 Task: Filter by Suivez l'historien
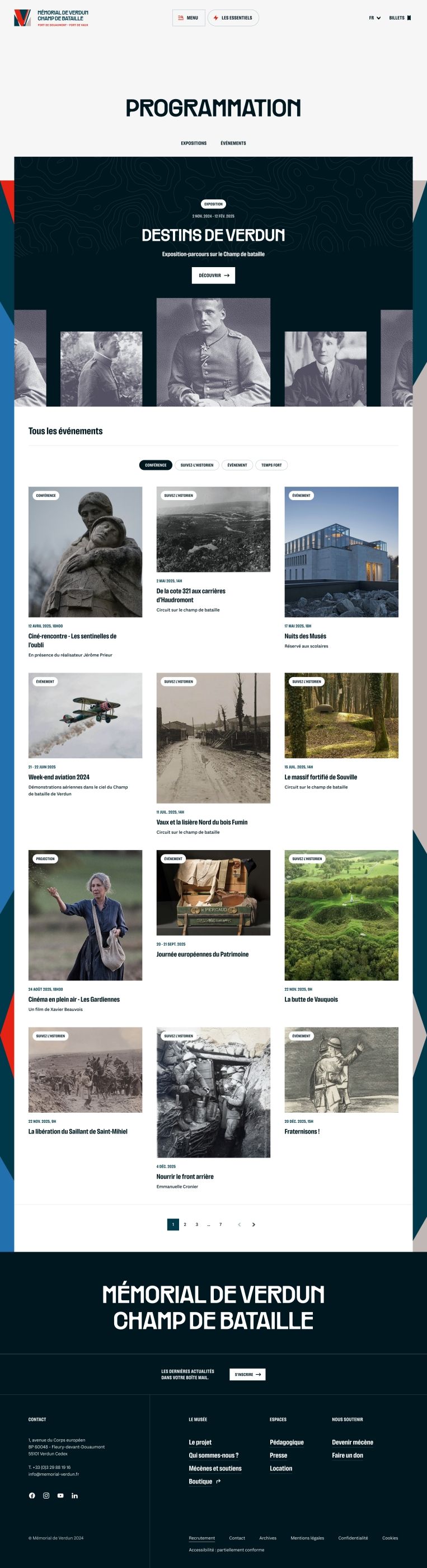pyautogui.click(x=196, y=465)
